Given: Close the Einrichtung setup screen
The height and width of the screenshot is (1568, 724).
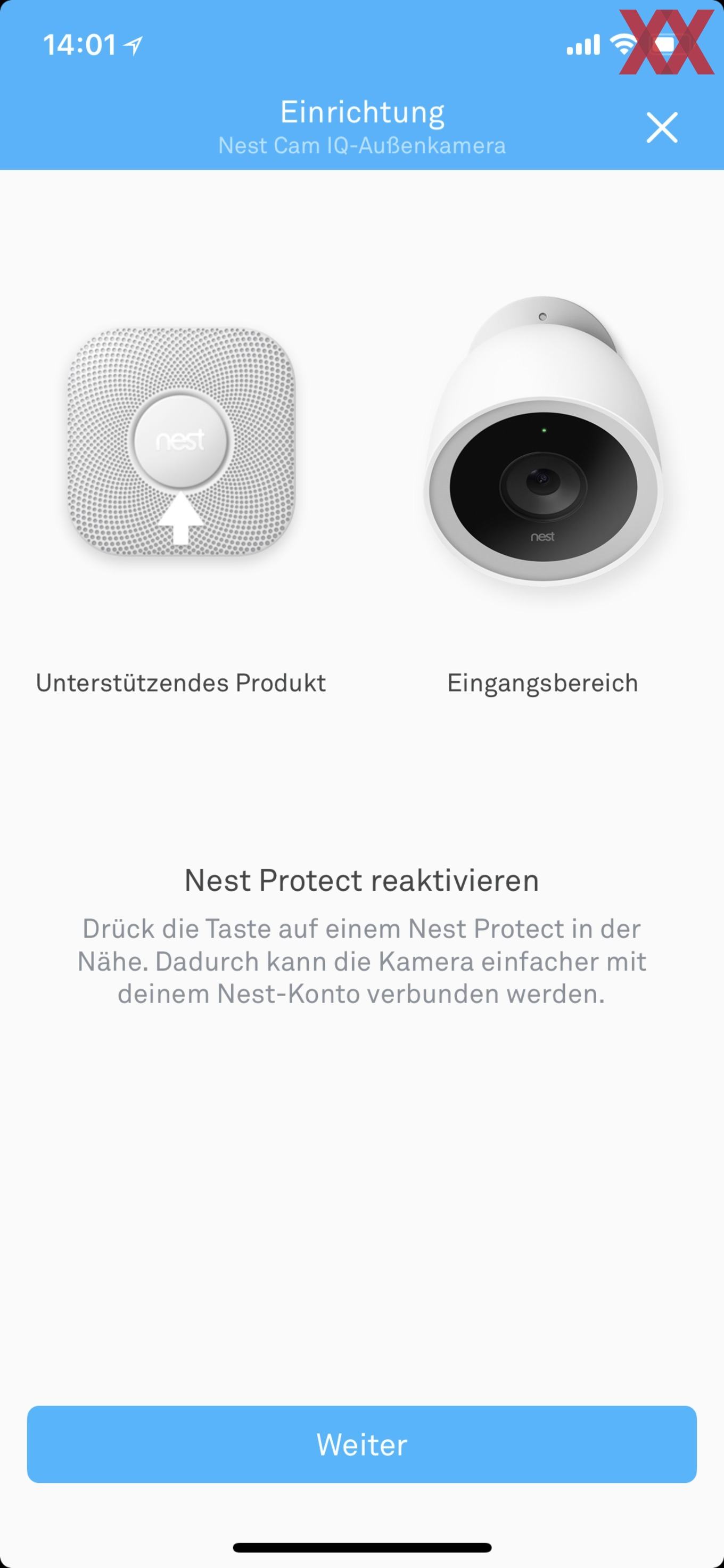Looking at the screenshot, I should coord(662,128).
